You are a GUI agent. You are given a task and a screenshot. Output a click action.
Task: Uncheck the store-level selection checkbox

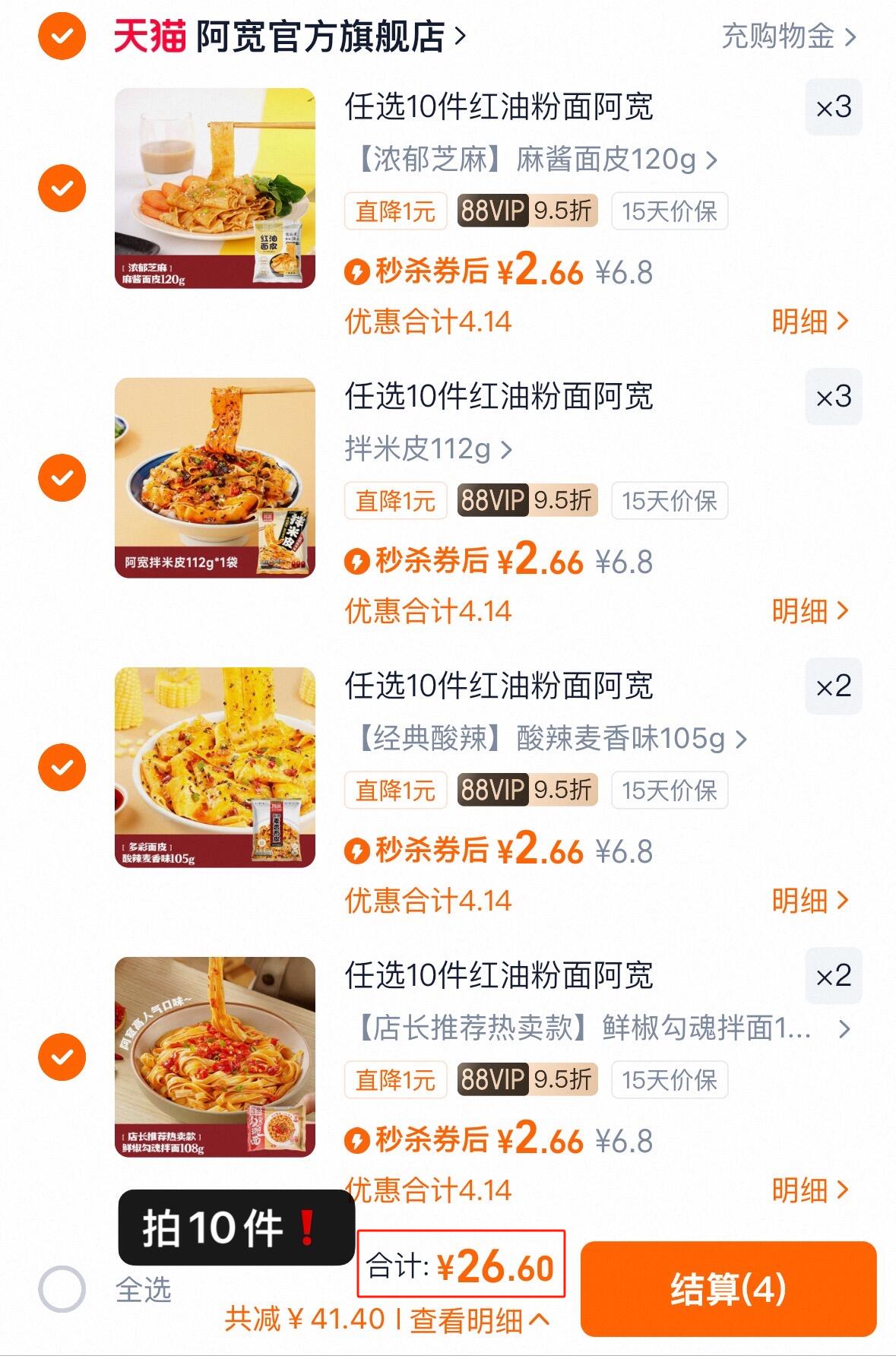point(64,35)
